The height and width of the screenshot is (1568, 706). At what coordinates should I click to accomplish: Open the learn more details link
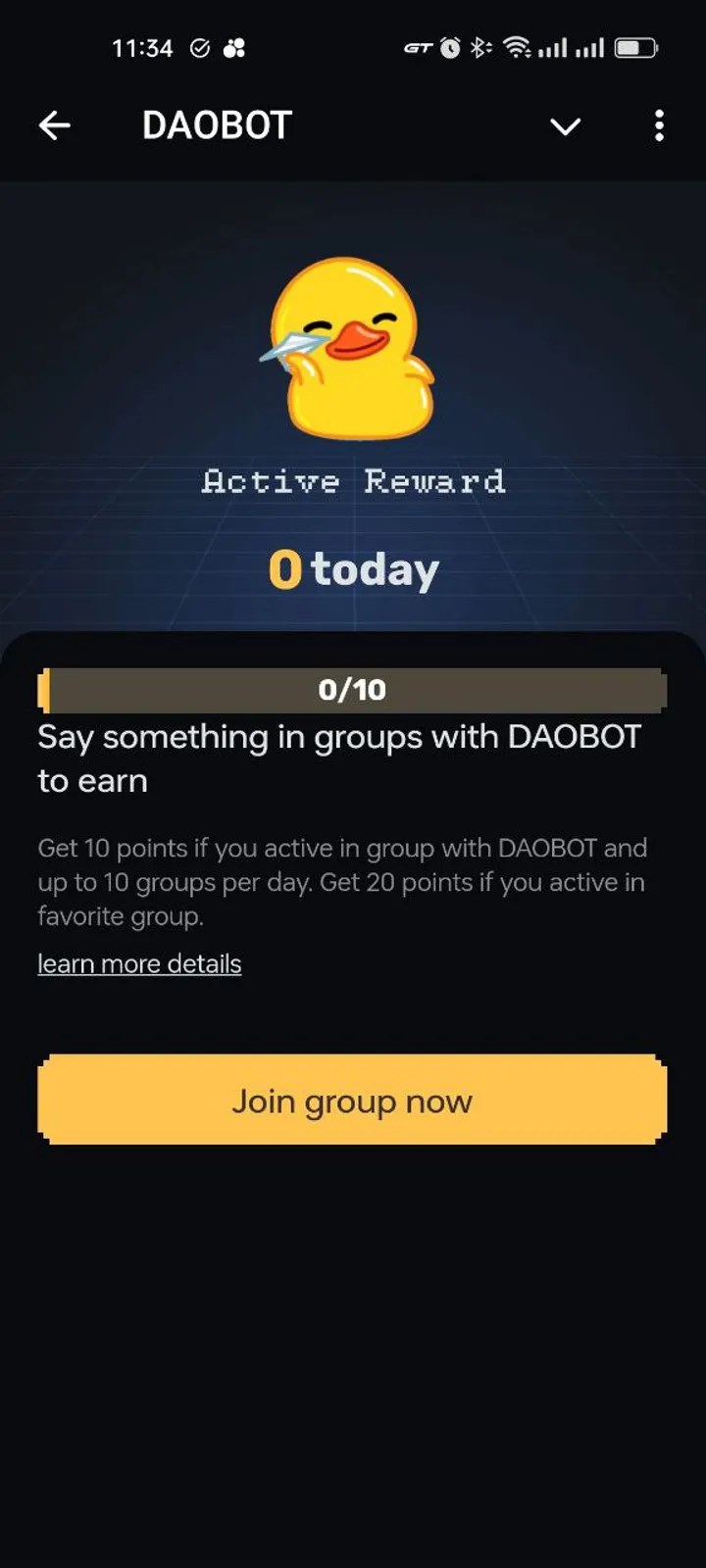coord(138,963)
